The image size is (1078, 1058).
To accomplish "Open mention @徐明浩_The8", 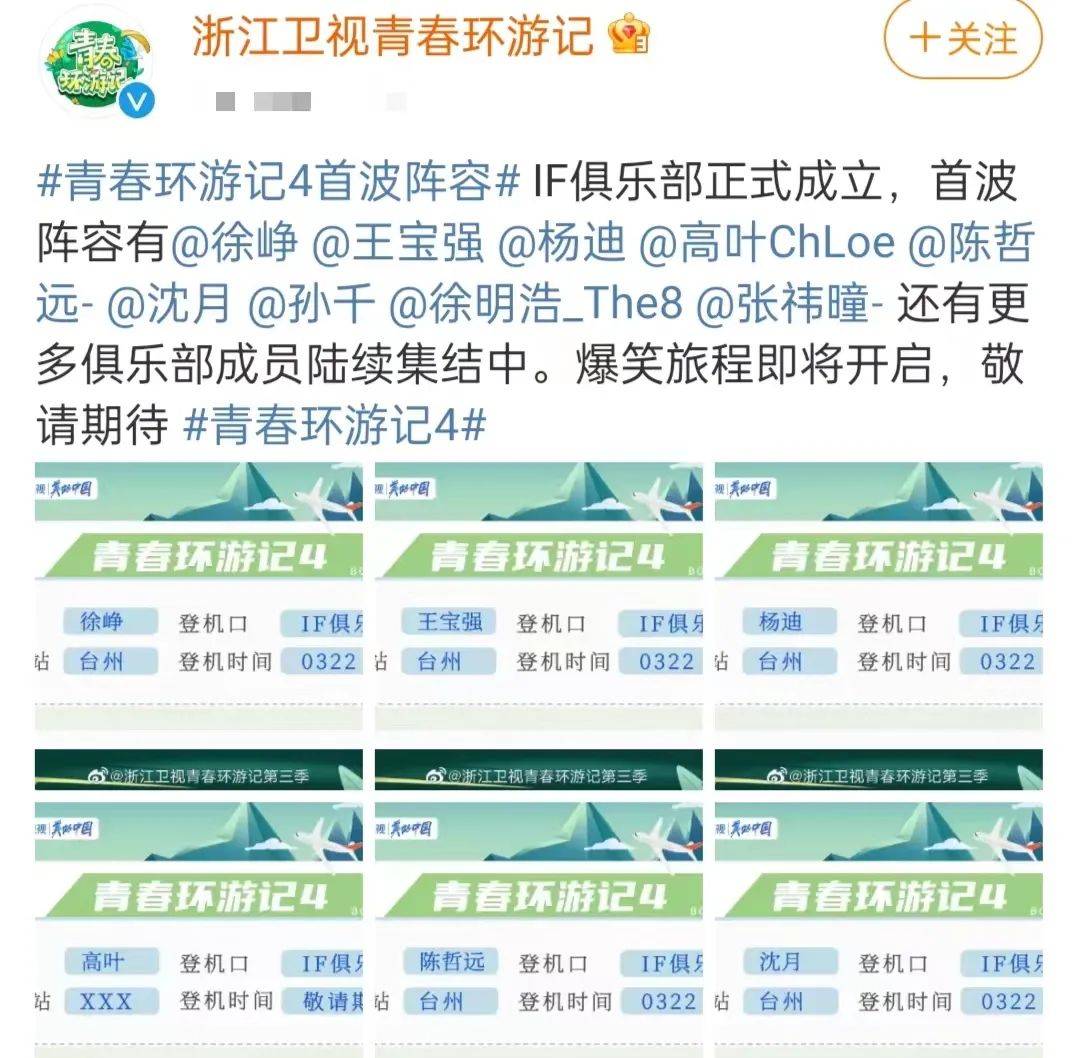I will click(532, 306).
